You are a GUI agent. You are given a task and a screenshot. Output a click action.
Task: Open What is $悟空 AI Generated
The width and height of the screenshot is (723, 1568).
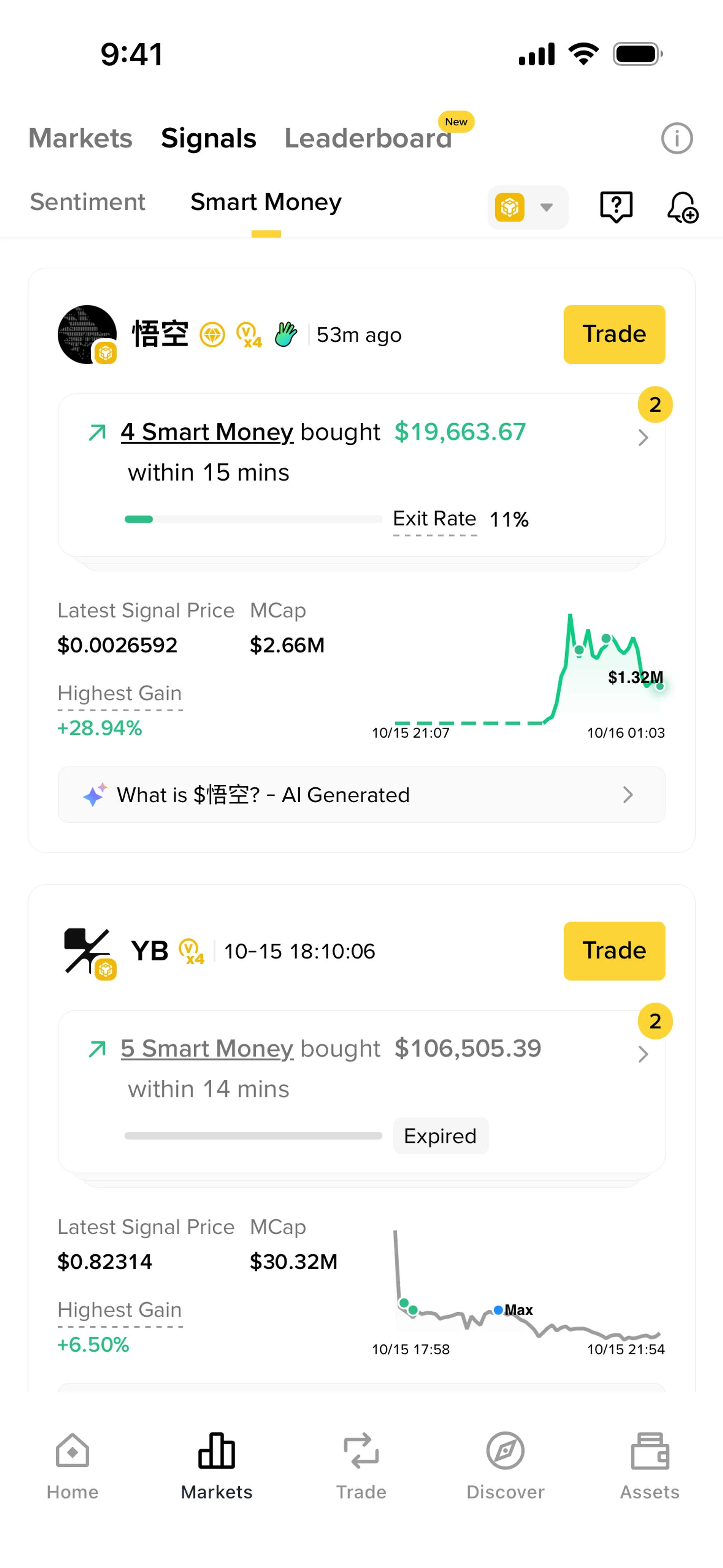(361, 795)
